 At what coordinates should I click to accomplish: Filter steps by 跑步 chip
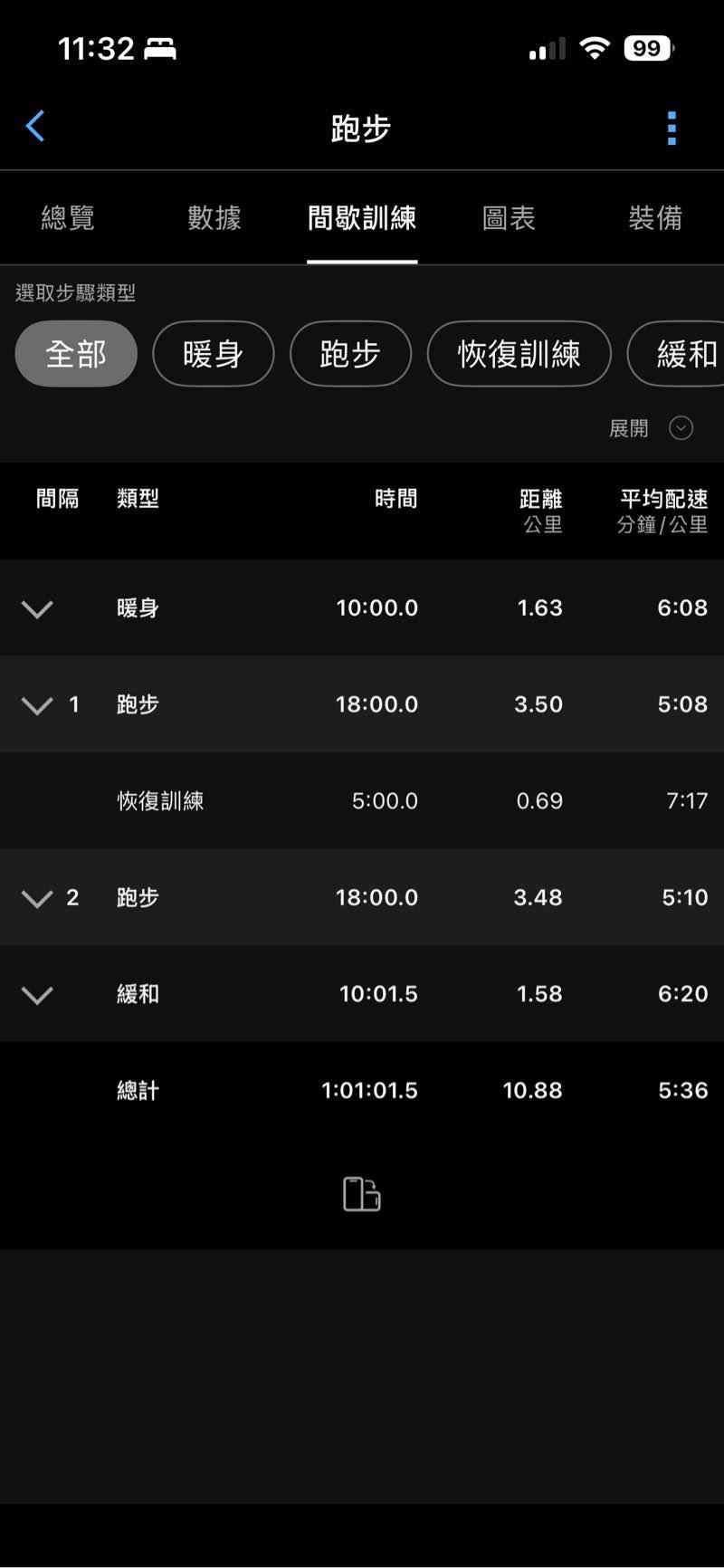pyautogui.click(x=350, y=354)
